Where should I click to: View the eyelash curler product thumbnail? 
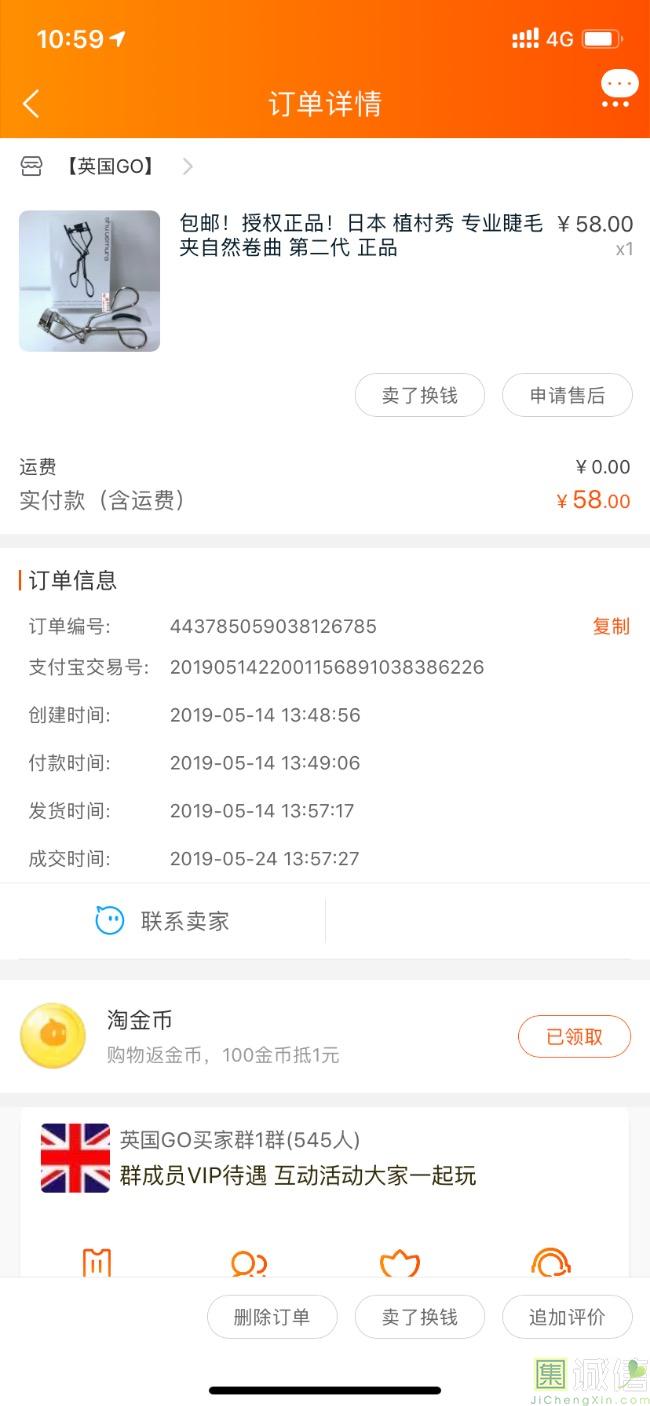(x=89, y=281)
